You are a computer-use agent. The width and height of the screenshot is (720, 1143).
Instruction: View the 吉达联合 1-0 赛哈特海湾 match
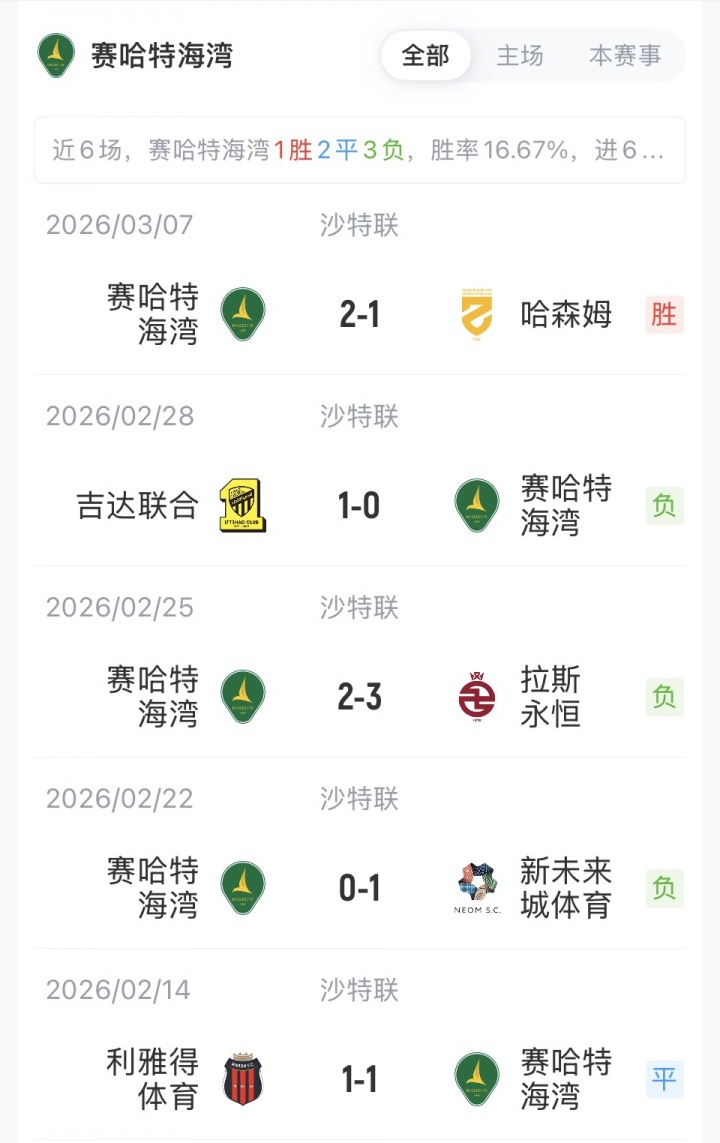click(x=360, y=506)
